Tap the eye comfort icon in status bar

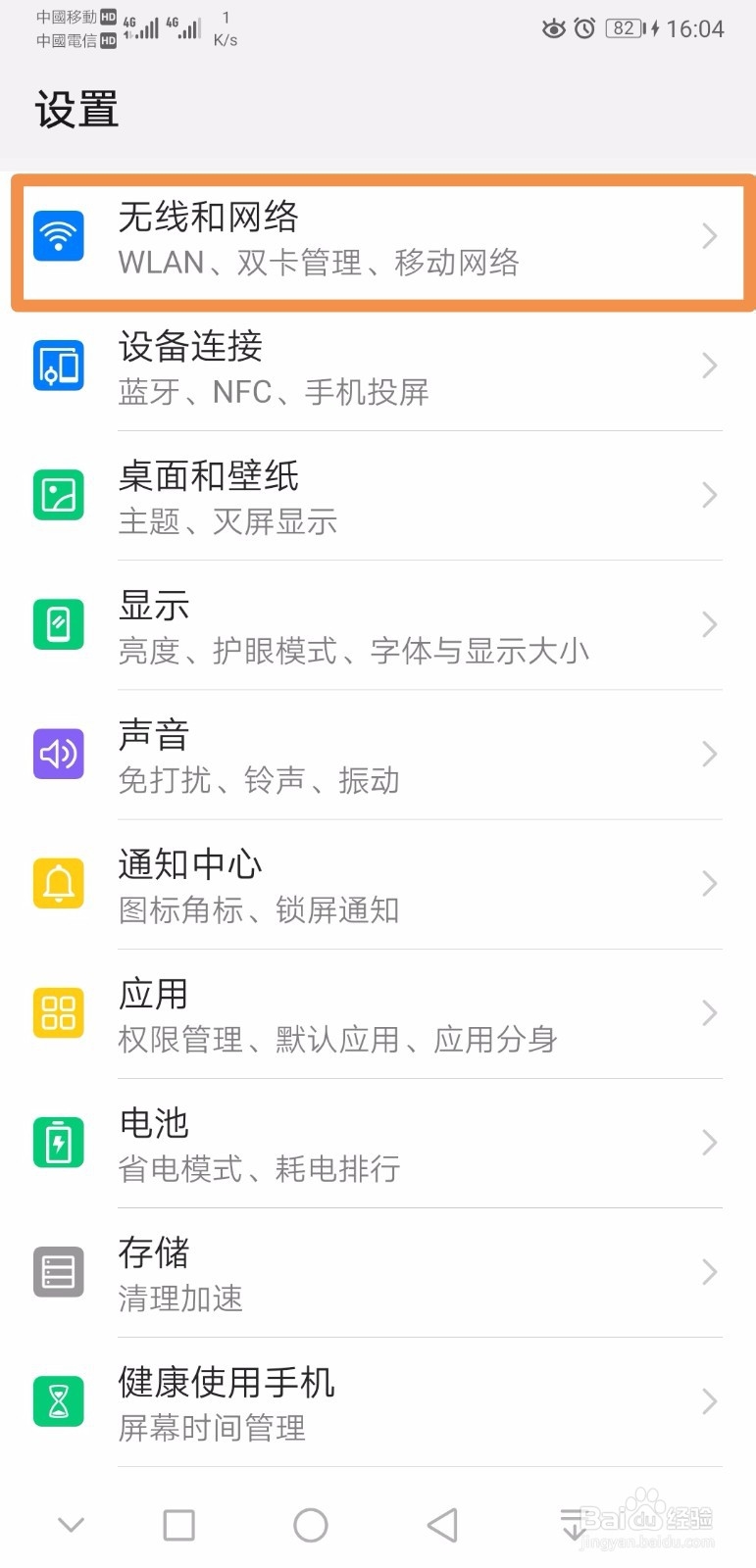pos(554,29)
